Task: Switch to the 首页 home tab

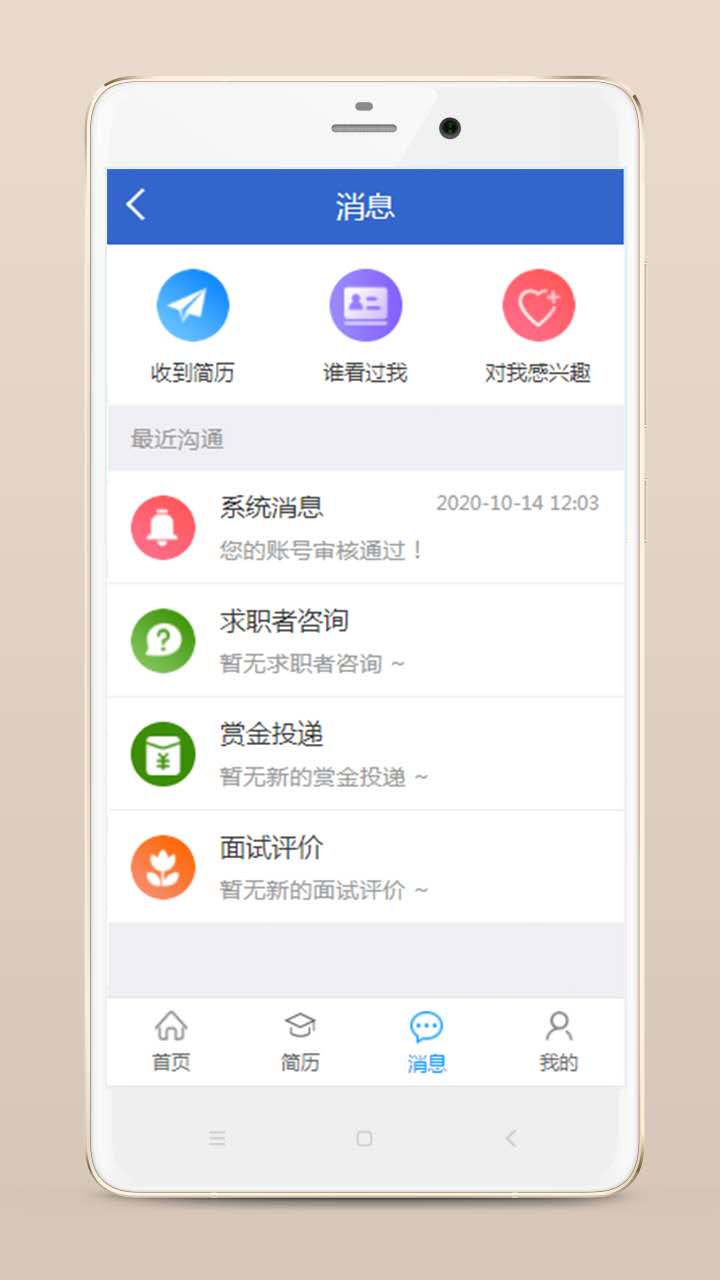Action: pyautogui.click(x=171, y=1042)
